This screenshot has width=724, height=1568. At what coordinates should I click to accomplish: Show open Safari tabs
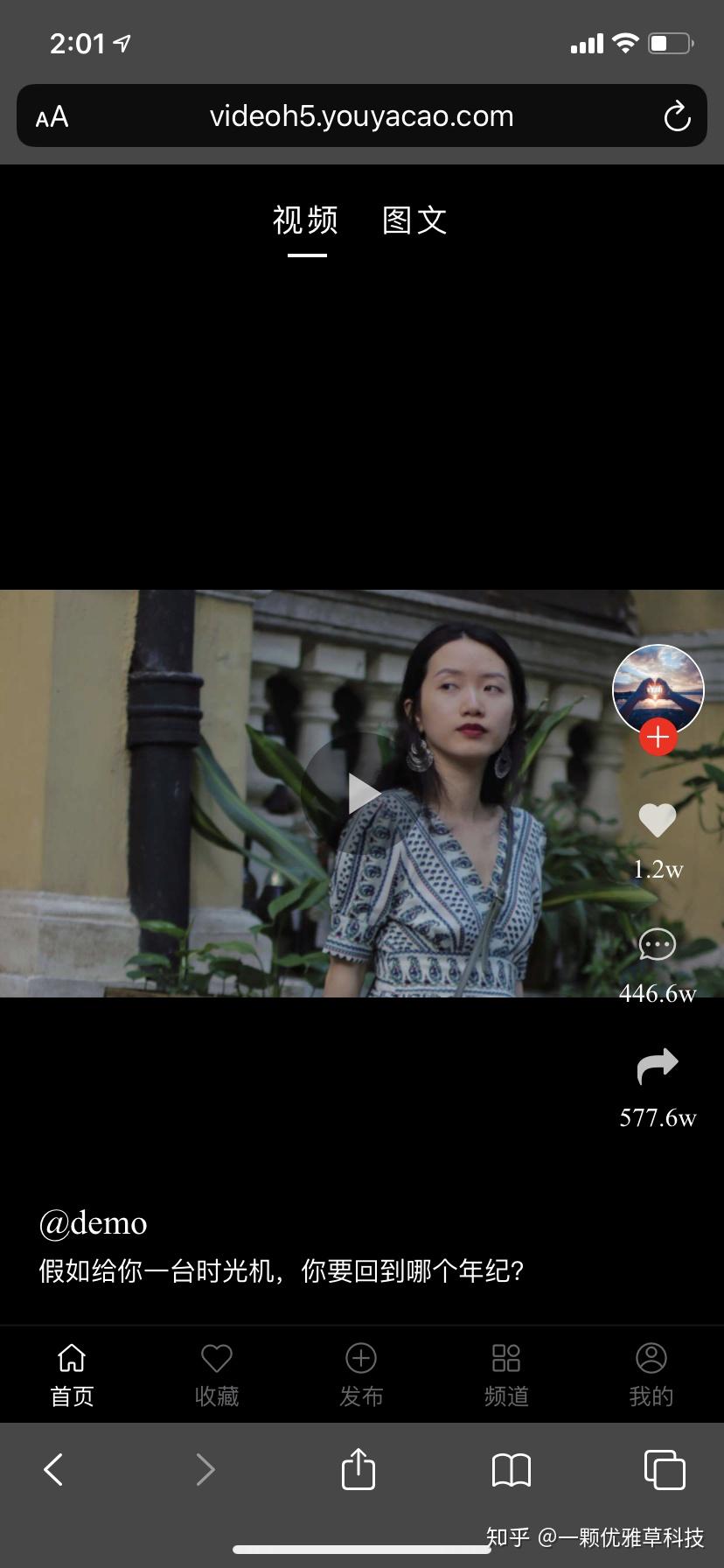(665, 1469)
